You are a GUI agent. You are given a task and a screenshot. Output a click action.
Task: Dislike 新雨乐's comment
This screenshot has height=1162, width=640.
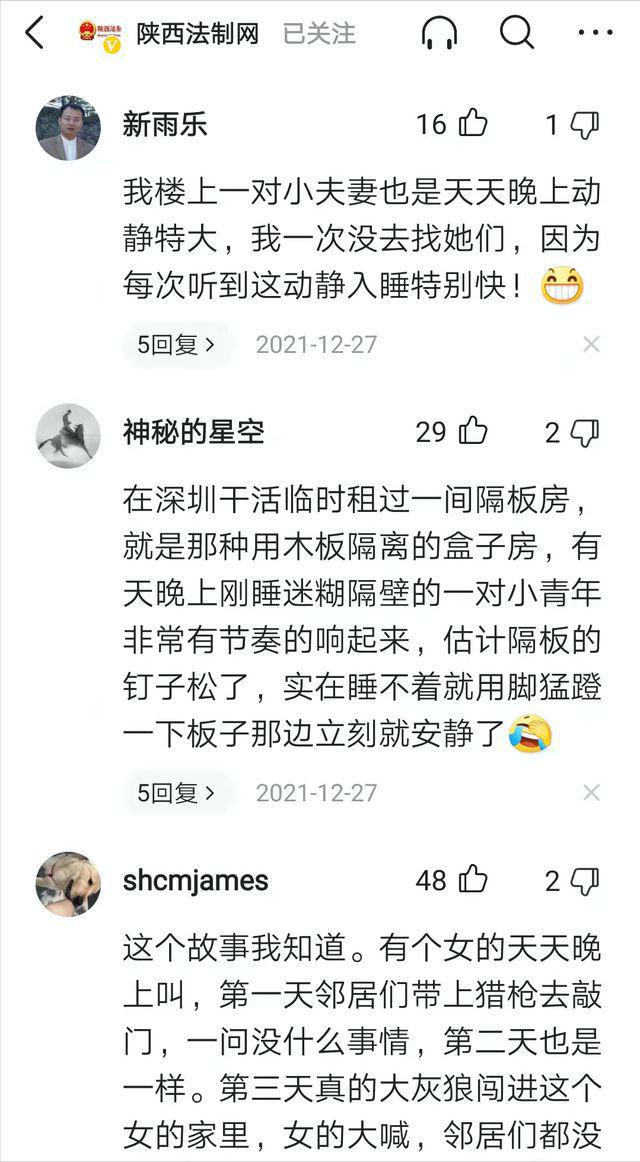click(x=584, y=124)
